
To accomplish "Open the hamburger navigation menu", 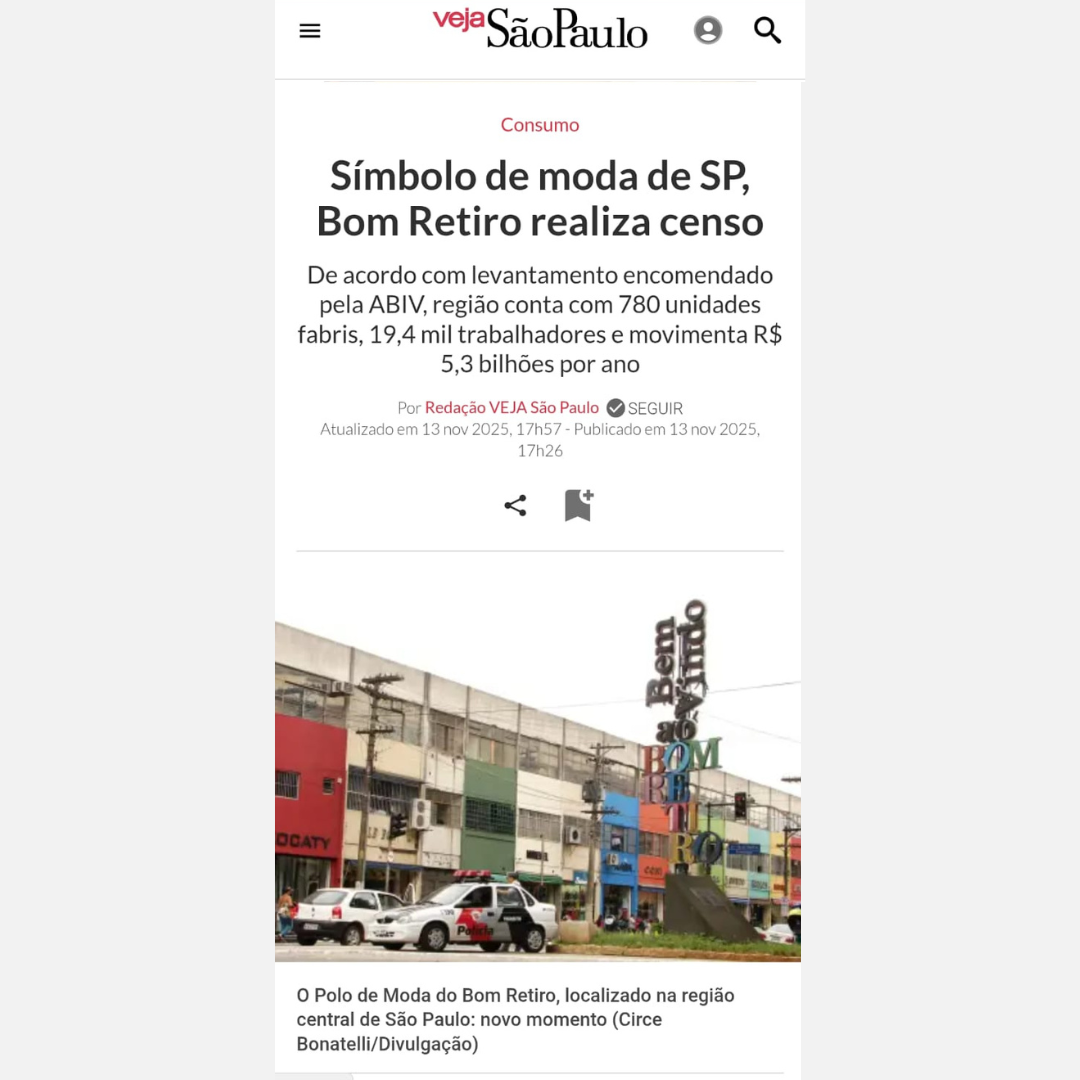I will tap(310, 31).
